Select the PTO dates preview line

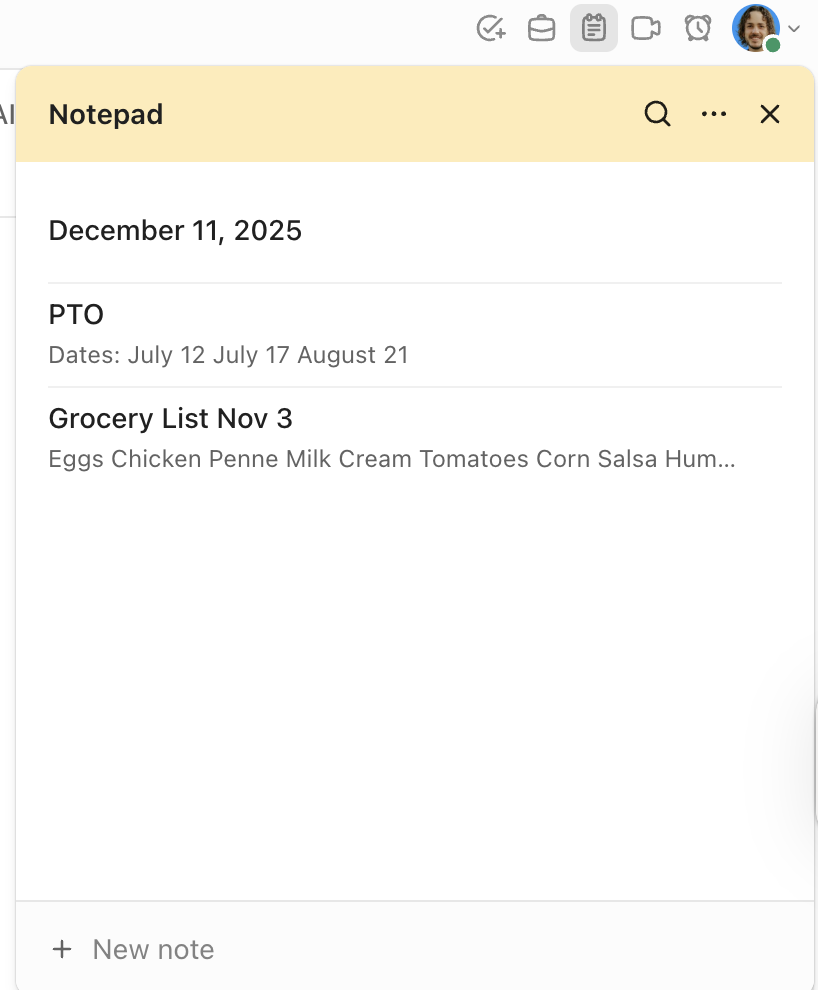[228, 355]
